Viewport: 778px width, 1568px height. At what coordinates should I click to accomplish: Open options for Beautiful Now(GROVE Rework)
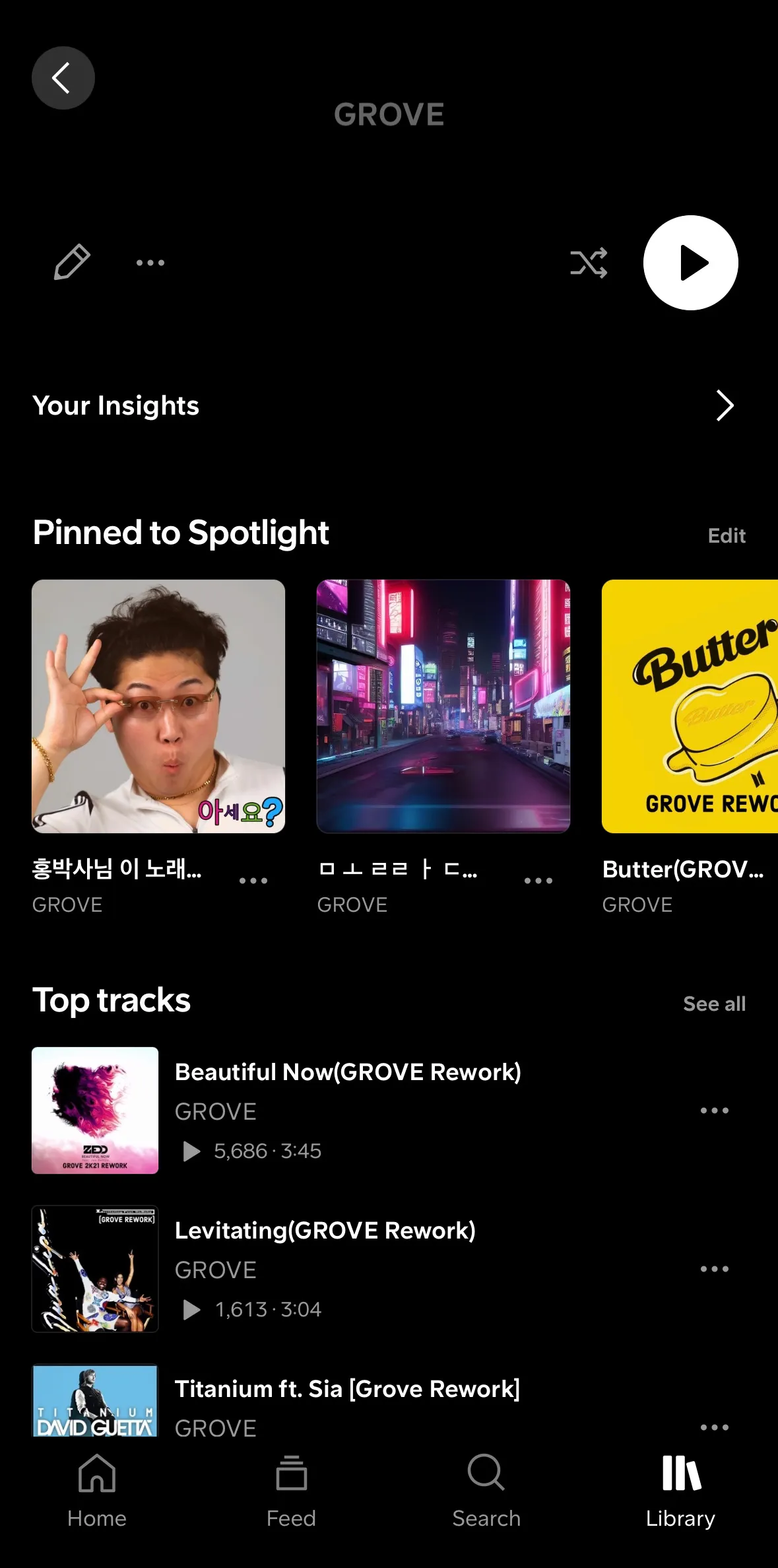[715, 1110]
